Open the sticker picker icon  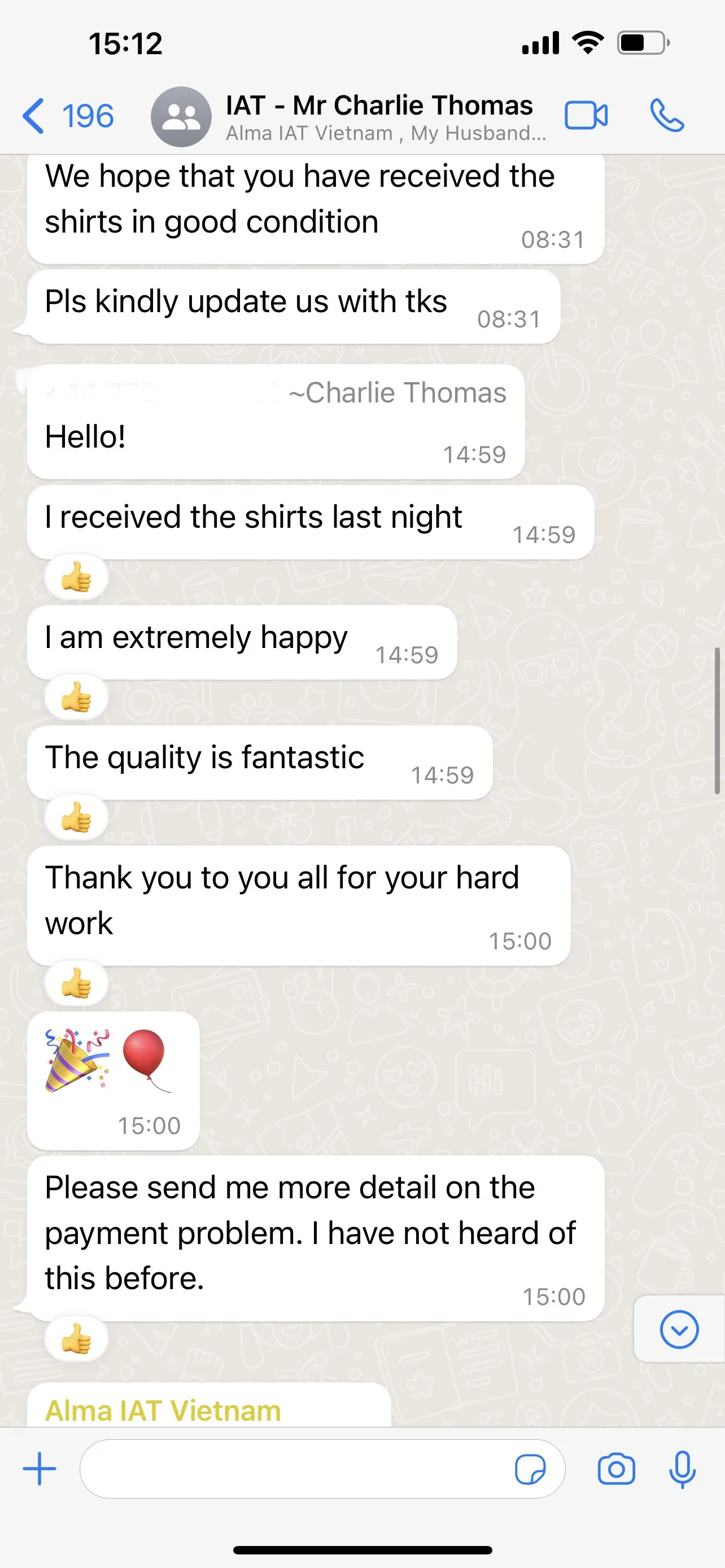coord(530,1469)
